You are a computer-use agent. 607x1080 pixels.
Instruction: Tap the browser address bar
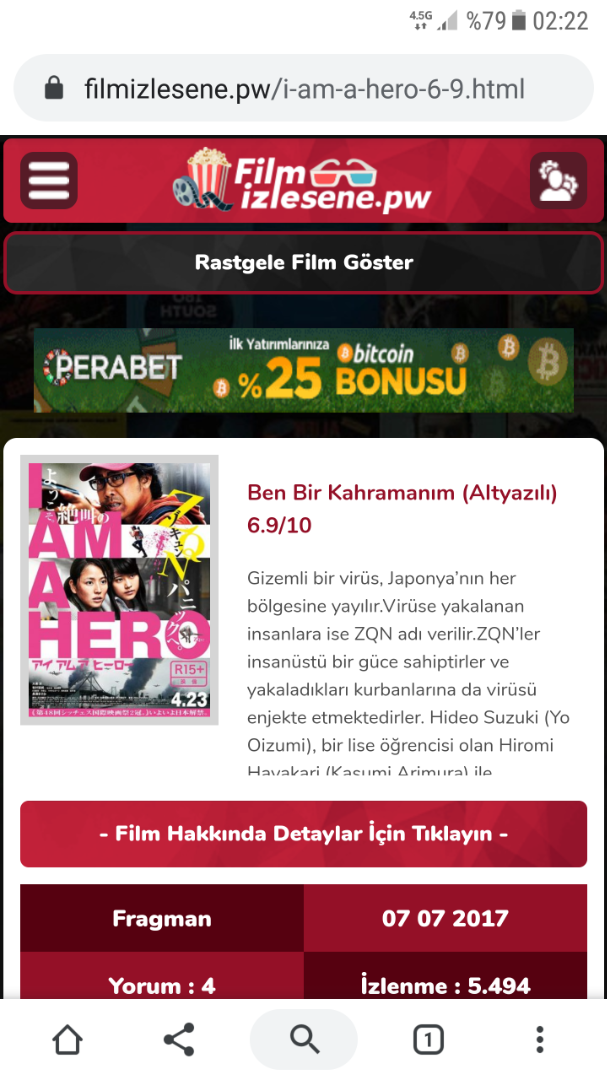click(303, 89)
